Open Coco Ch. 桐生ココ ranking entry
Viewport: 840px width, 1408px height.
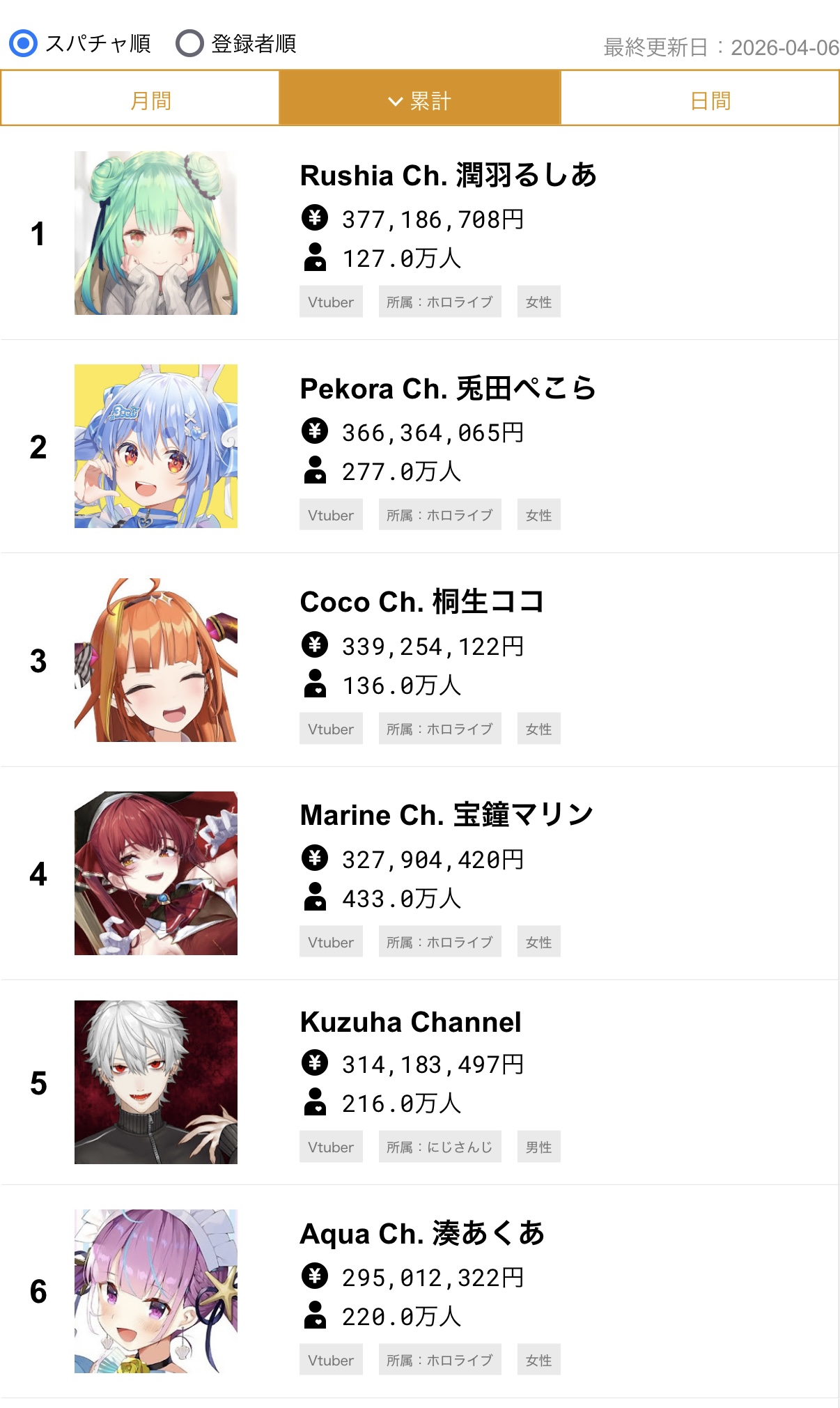tap(421, 602)
